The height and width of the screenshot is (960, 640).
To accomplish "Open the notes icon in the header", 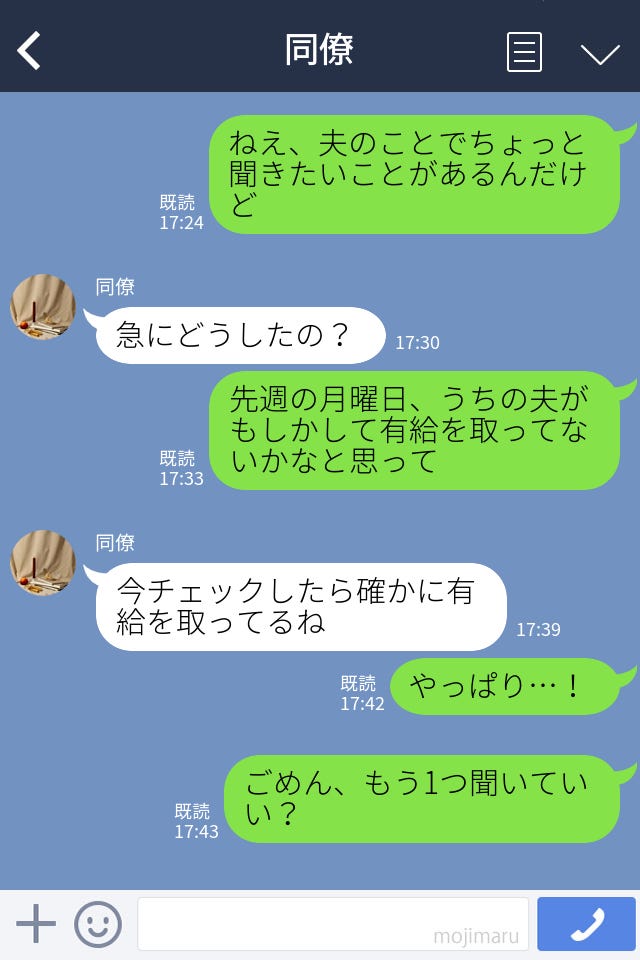I will [x=524, y=52].
